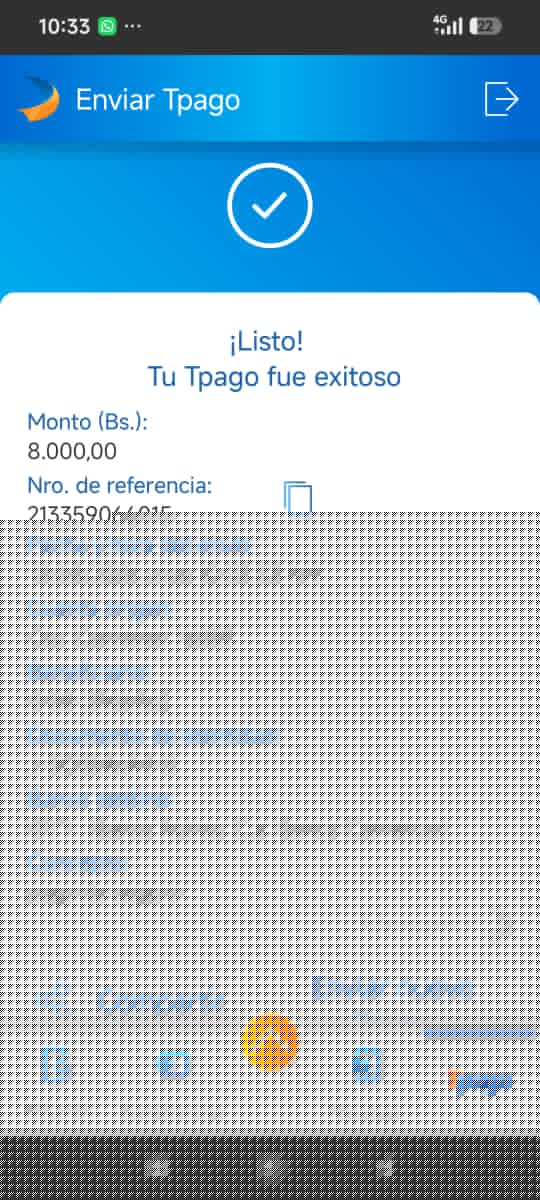Log out using the exit icon
540x1200 pixels.
click(501, 99)
